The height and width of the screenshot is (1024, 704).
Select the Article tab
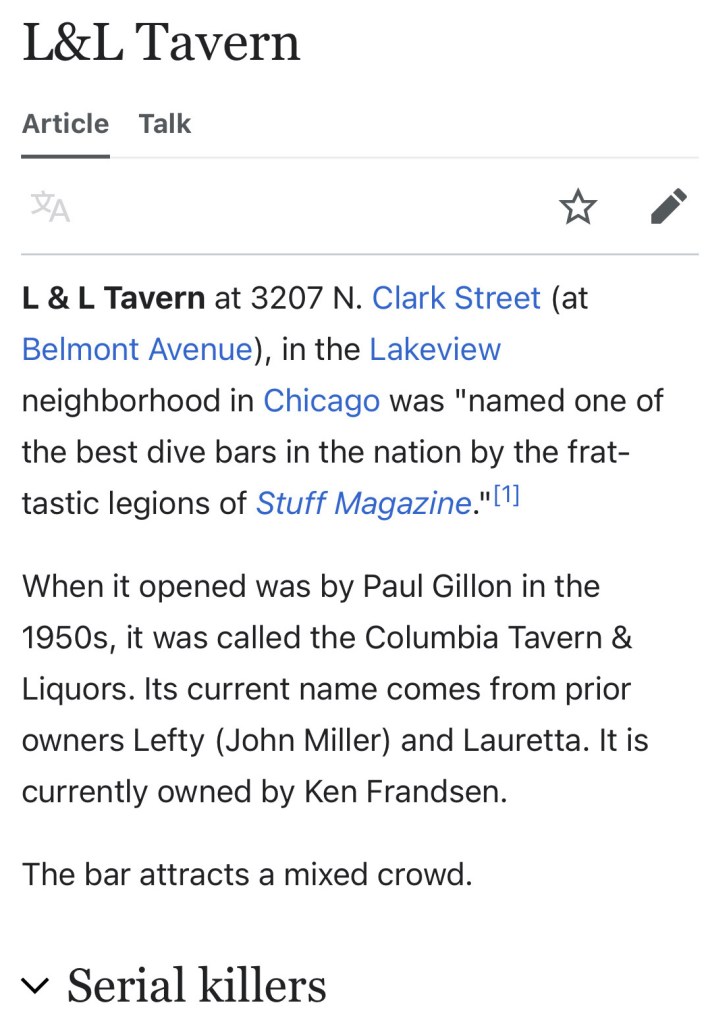(x=65, y=124)
